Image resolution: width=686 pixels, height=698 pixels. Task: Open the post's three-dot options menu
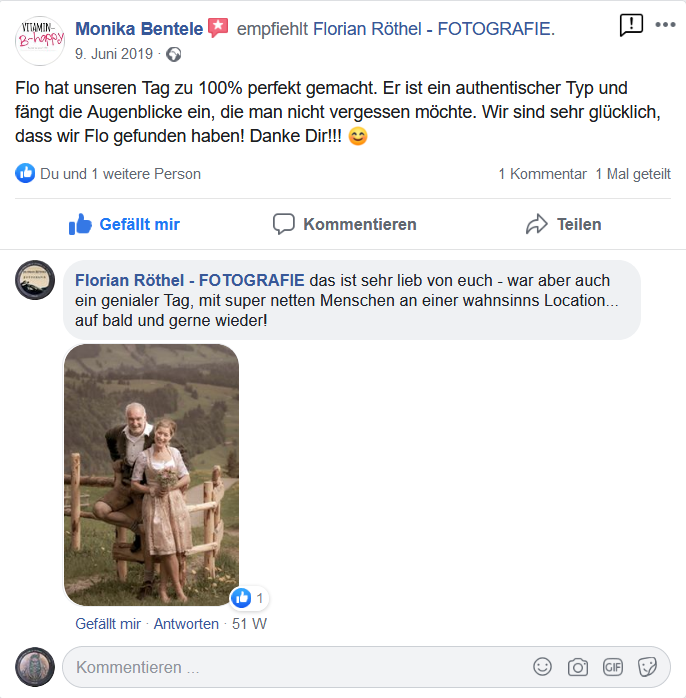pos(664,24)
